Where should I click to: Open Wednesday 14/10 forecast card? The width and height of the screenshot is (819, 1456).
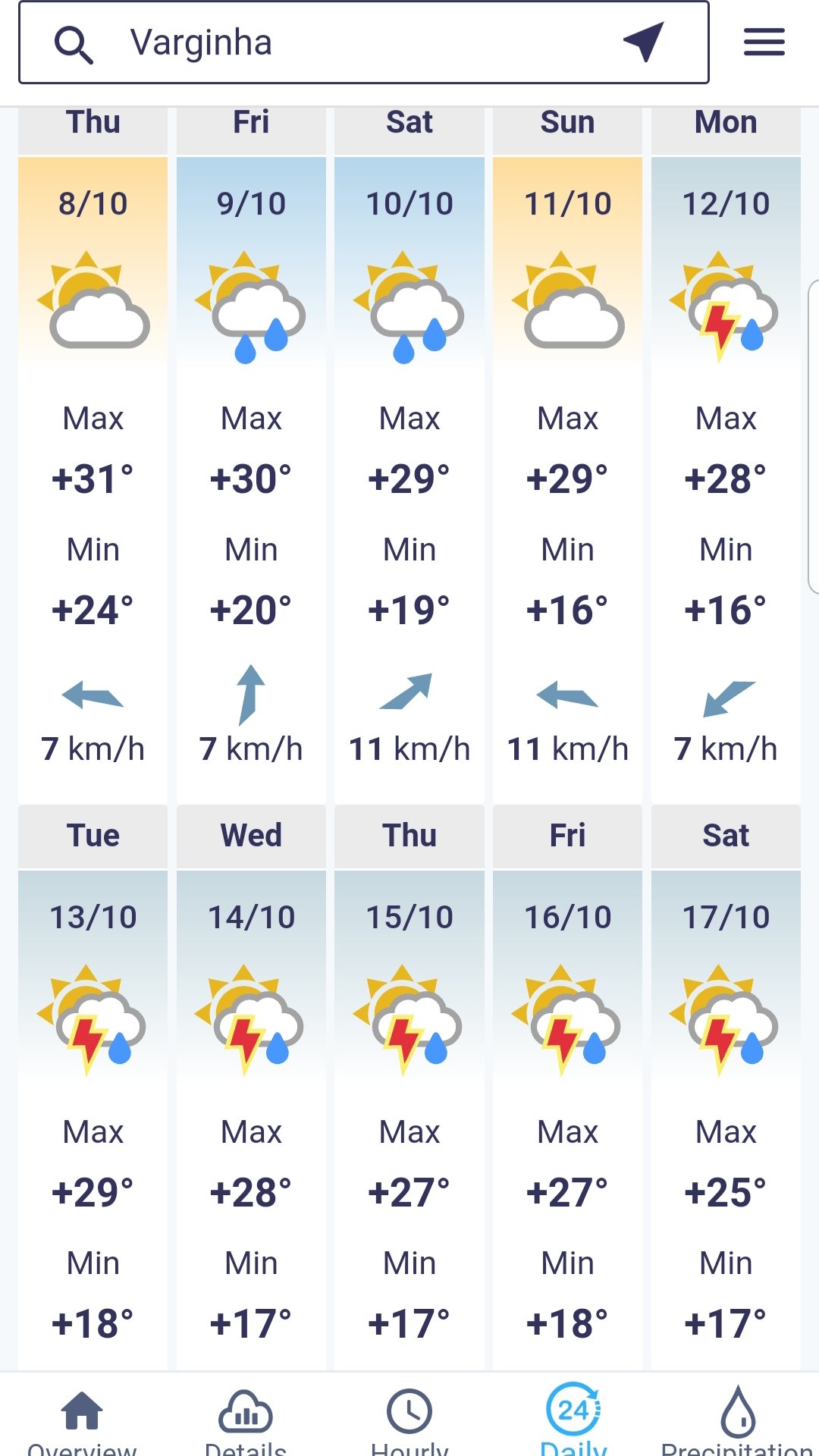[x=251, y=1088]
